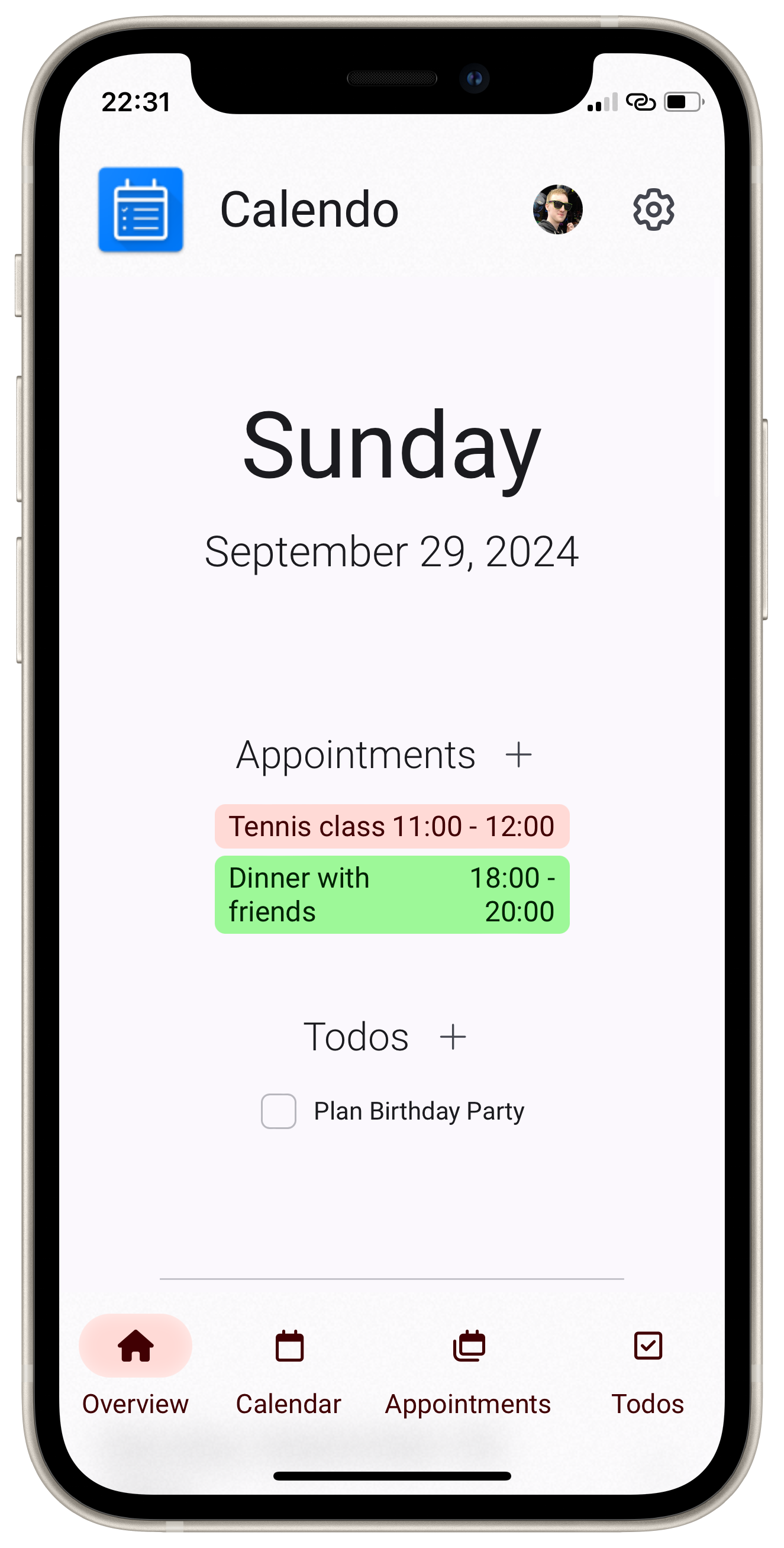Select the Overview tab
784x1548 pixels.
[x=135, y=1371]
